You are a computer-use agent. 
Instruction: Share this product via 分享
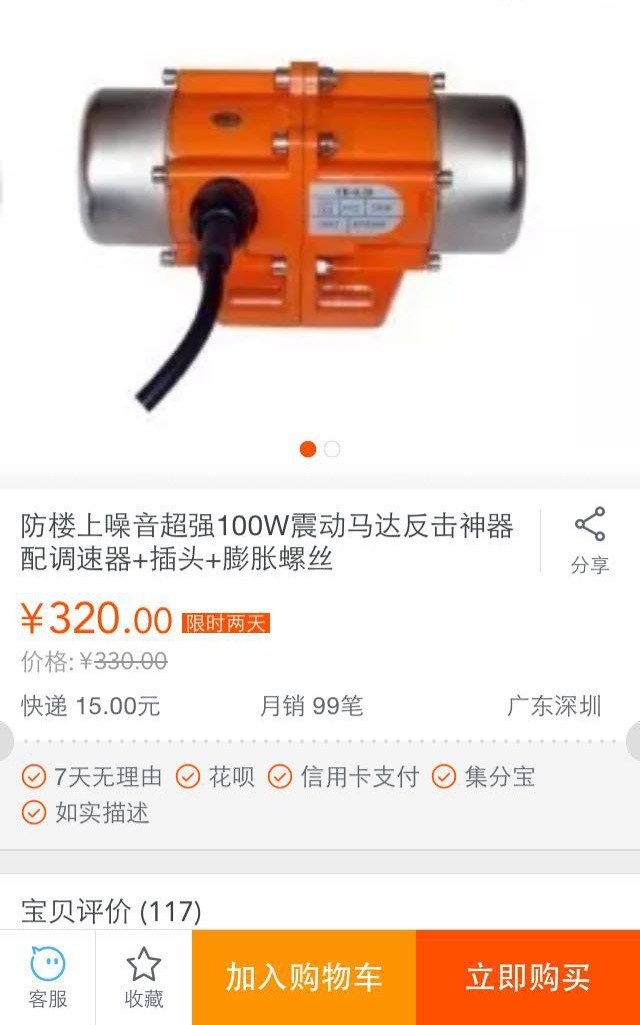pos(589,540)
